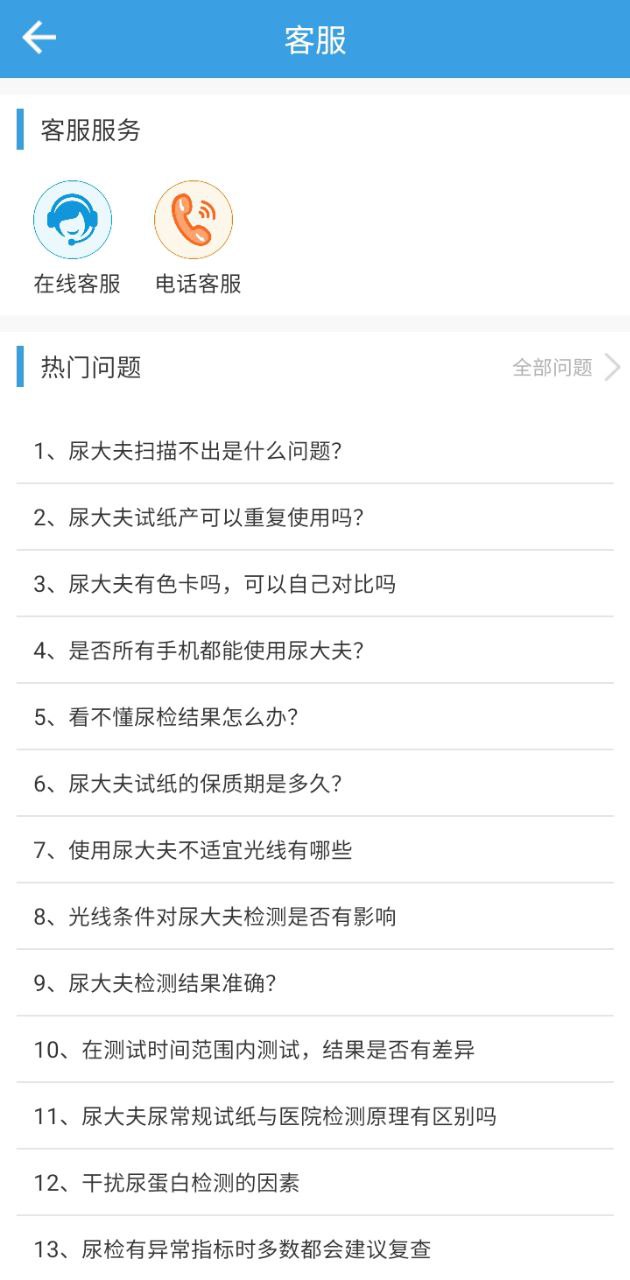
Task: Open question 4 是否所有手机都能使用尿大夫
Action: [315, 650]
